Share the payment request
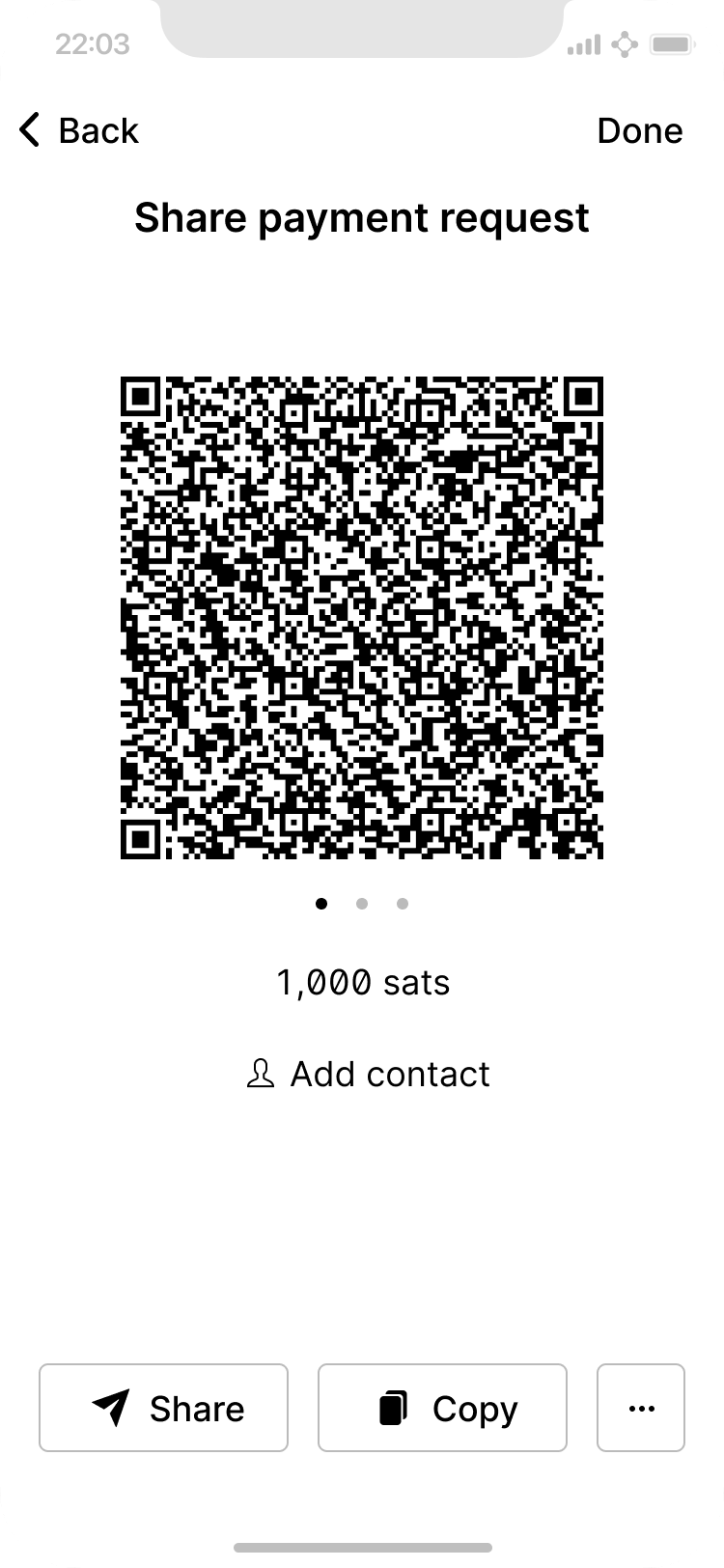This screenshot has width=724, height=1568. (x=163, y=1408)
